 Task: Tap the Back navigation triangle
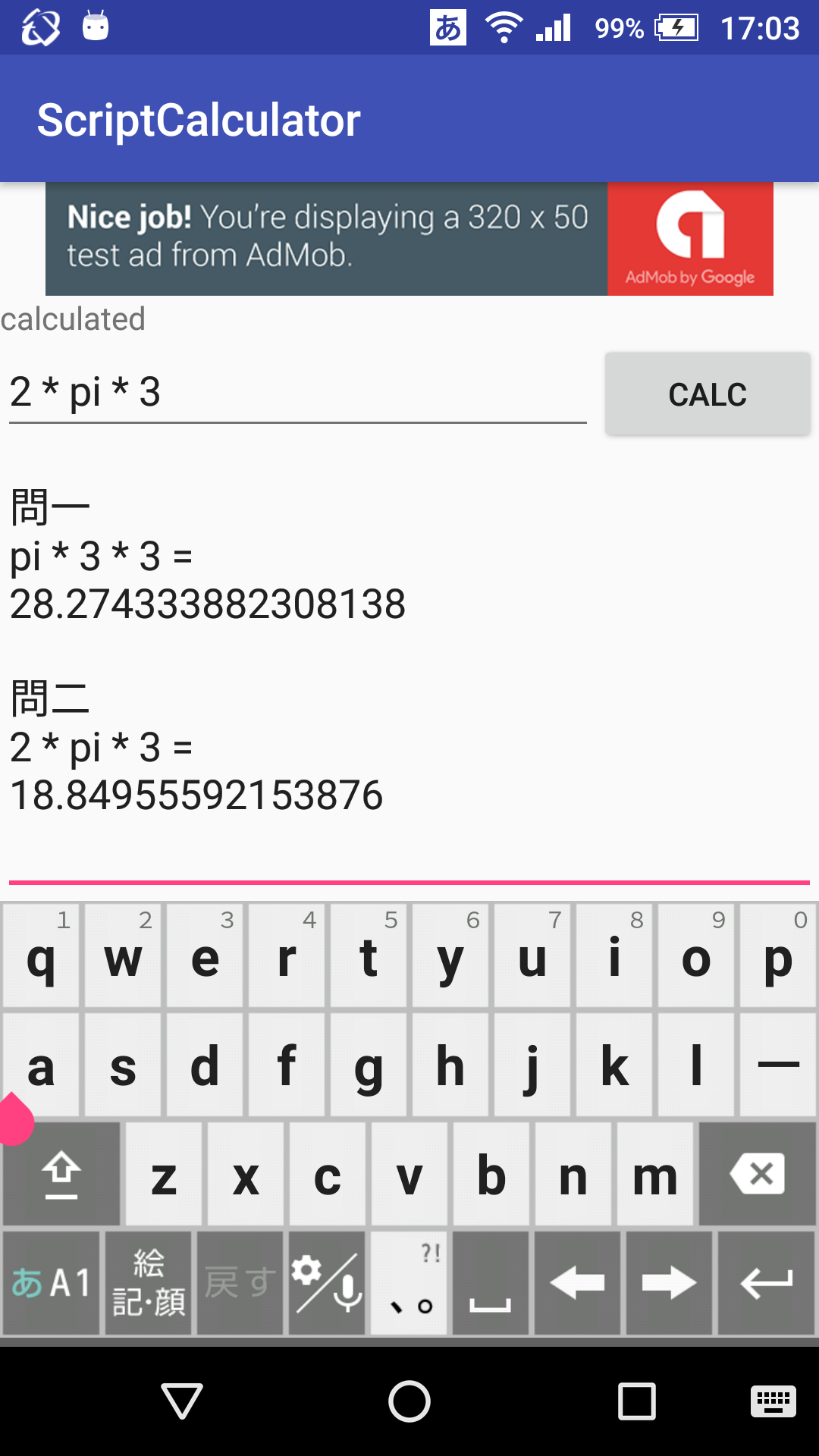[180, 1401]
